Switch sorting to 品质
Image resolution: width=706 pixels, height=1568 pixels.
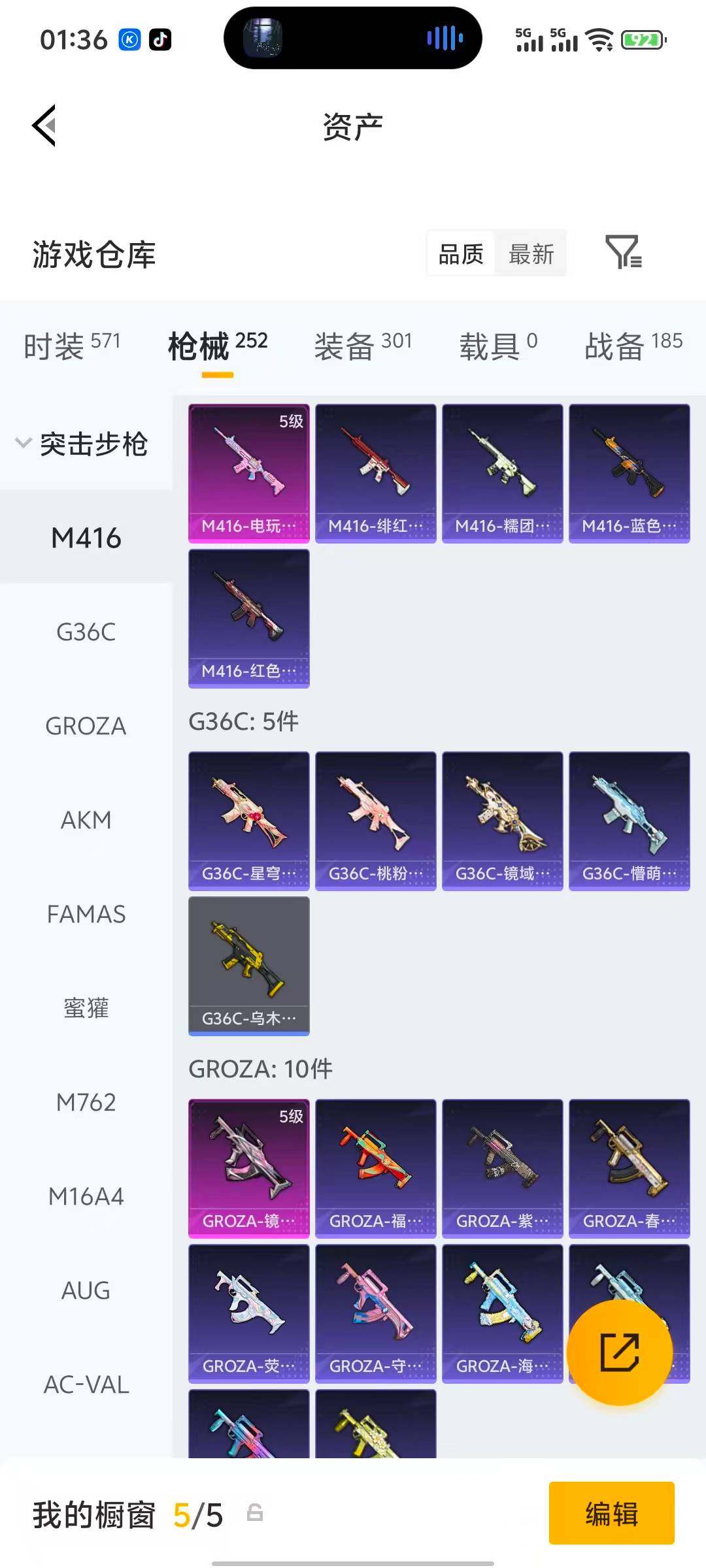point(460,253)
